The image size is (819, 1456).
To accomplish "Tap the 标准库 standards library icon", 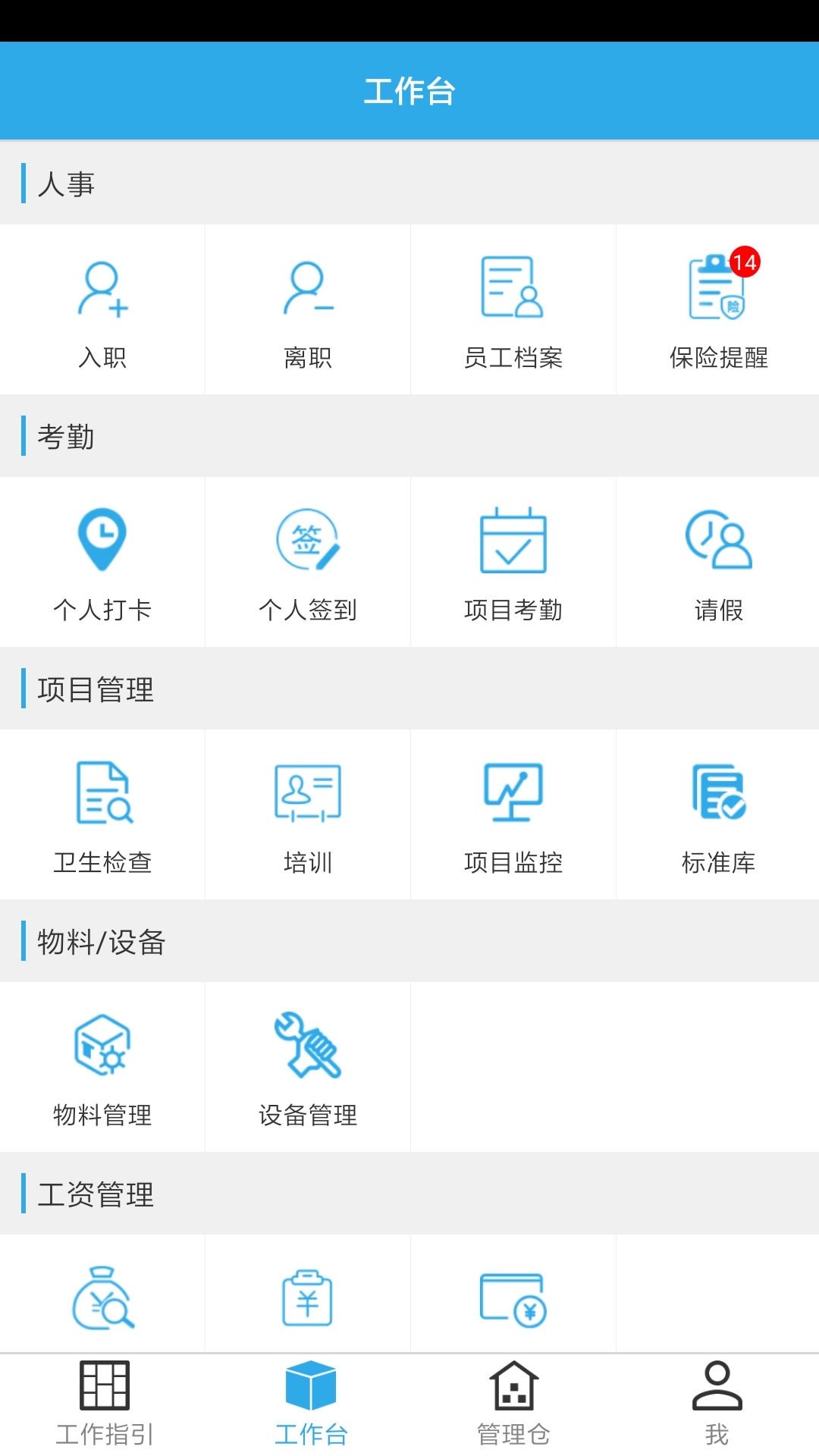I will click(717, 795).
